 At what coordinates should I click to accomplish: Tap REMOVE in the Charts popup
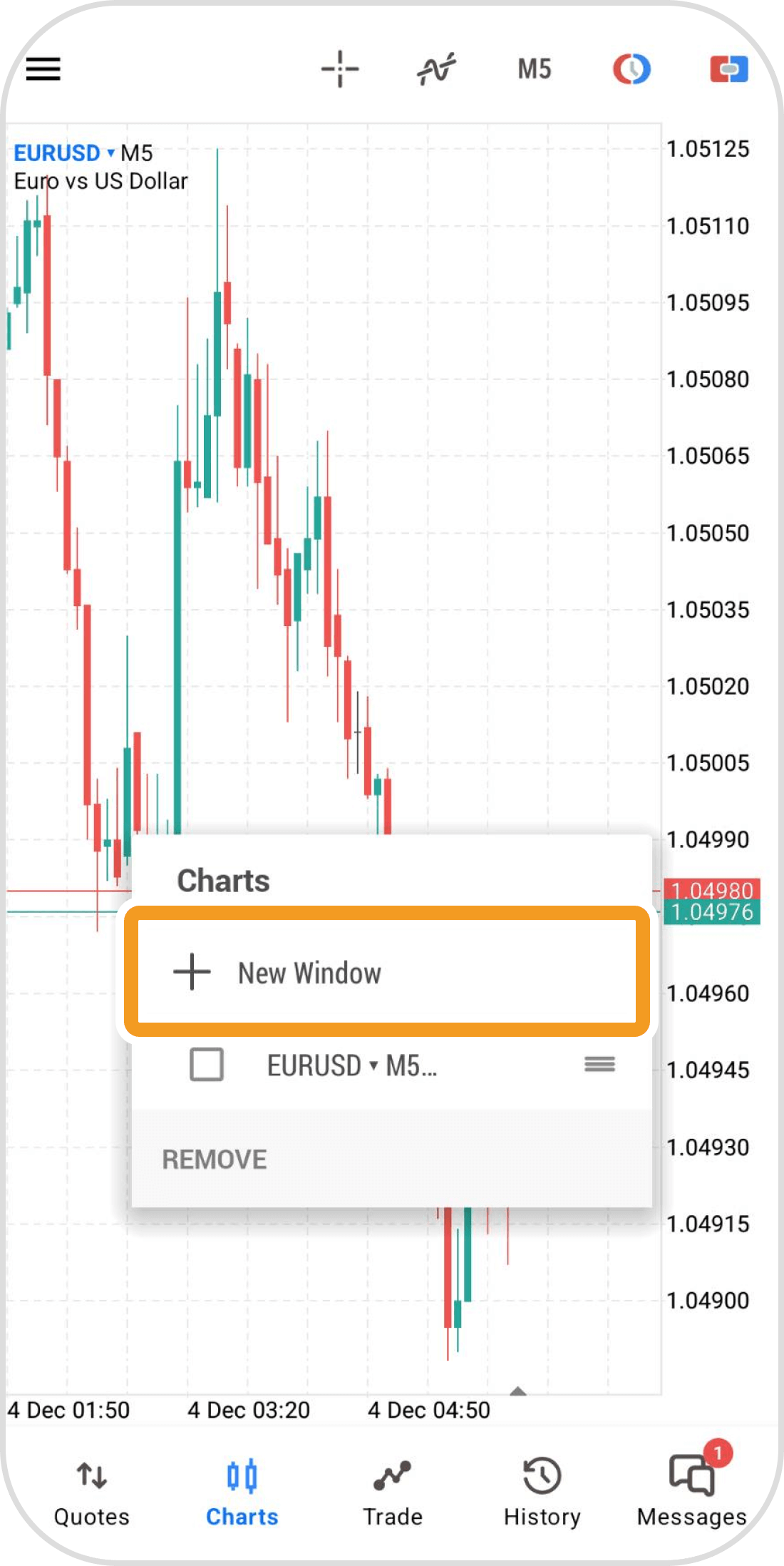pyautogui.click(x=215, y=1160)
